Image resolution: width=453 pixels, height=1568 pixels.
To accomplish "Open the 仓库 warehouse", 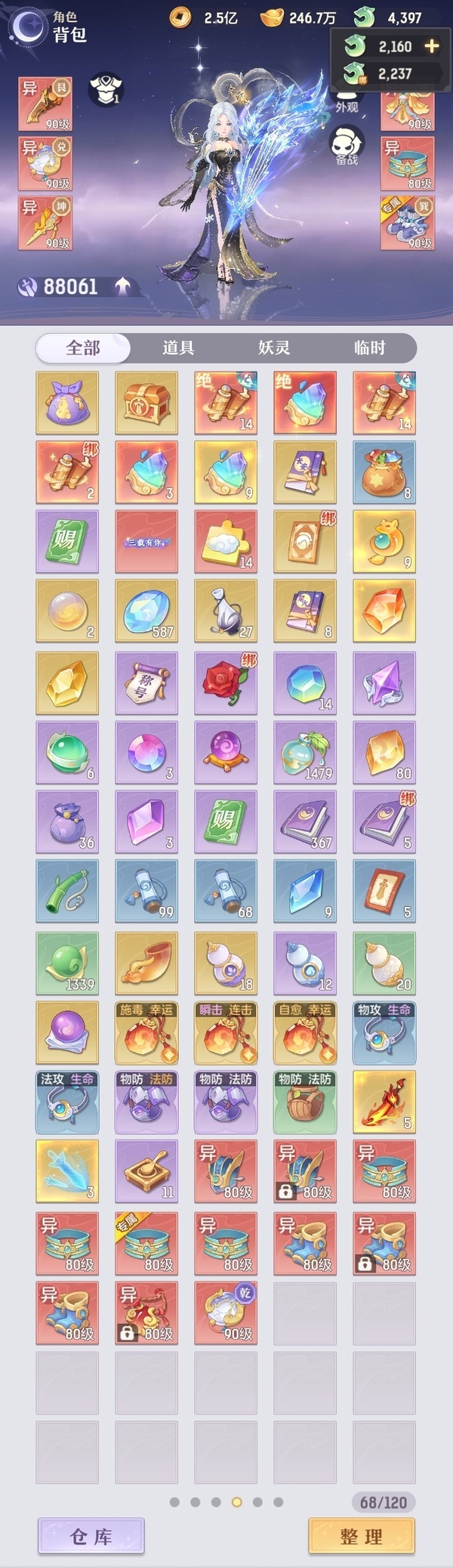I will tap(91, 1536).
